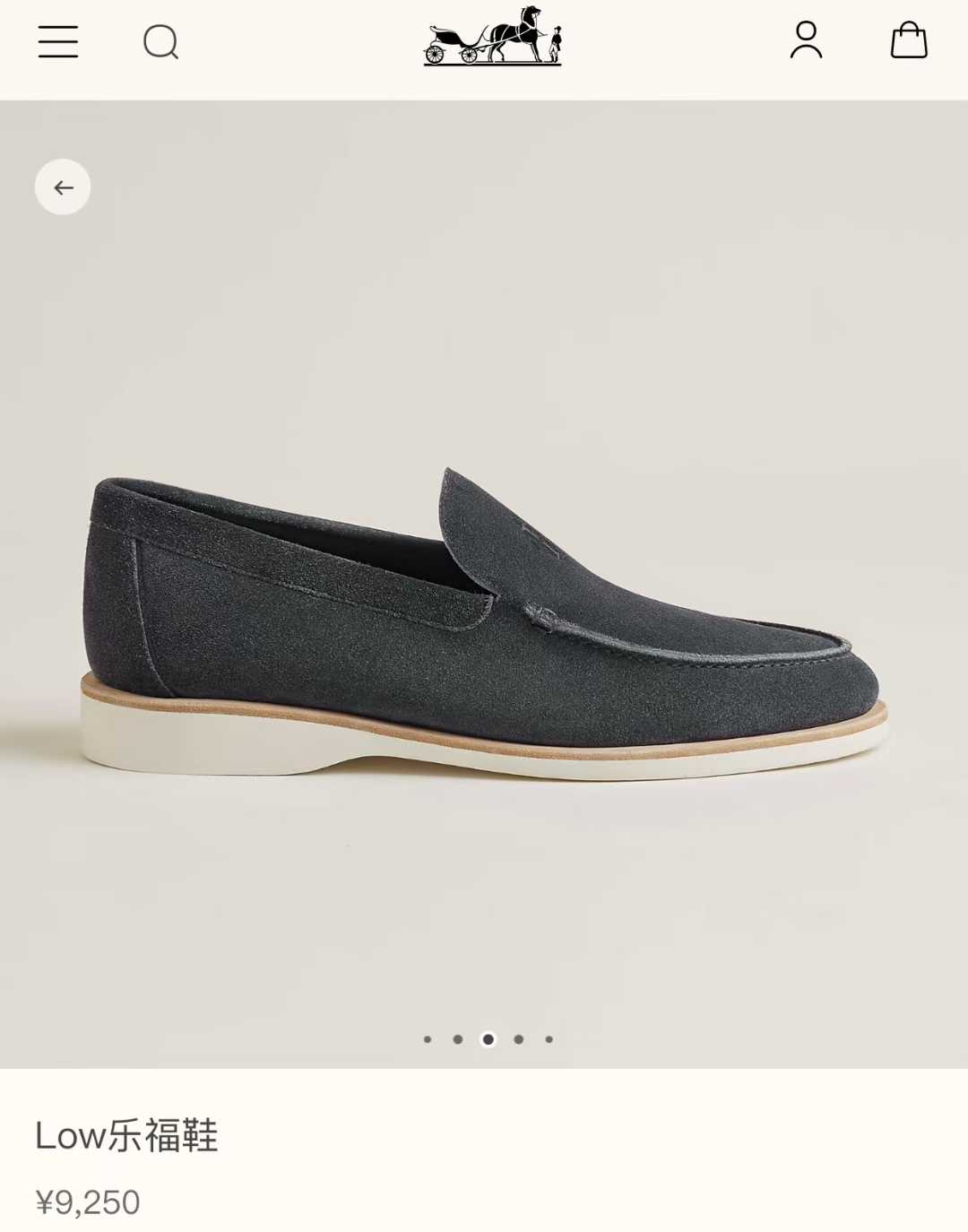
Task: Open the search magnifier
Action: (x=160, y=41)
